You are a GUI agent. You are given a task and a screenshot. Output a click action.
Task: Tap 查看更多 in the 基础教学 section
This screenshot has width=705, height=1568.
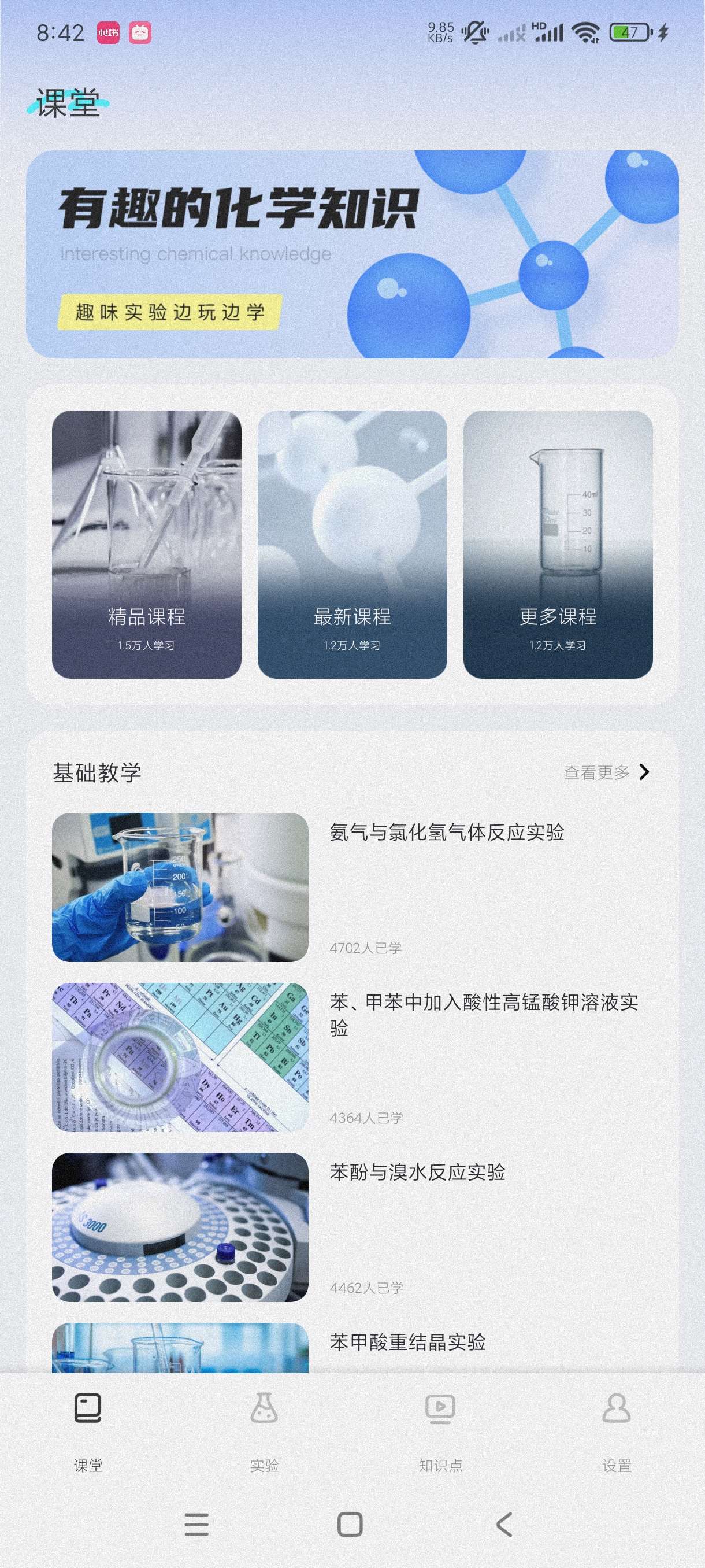click(606, 772)
